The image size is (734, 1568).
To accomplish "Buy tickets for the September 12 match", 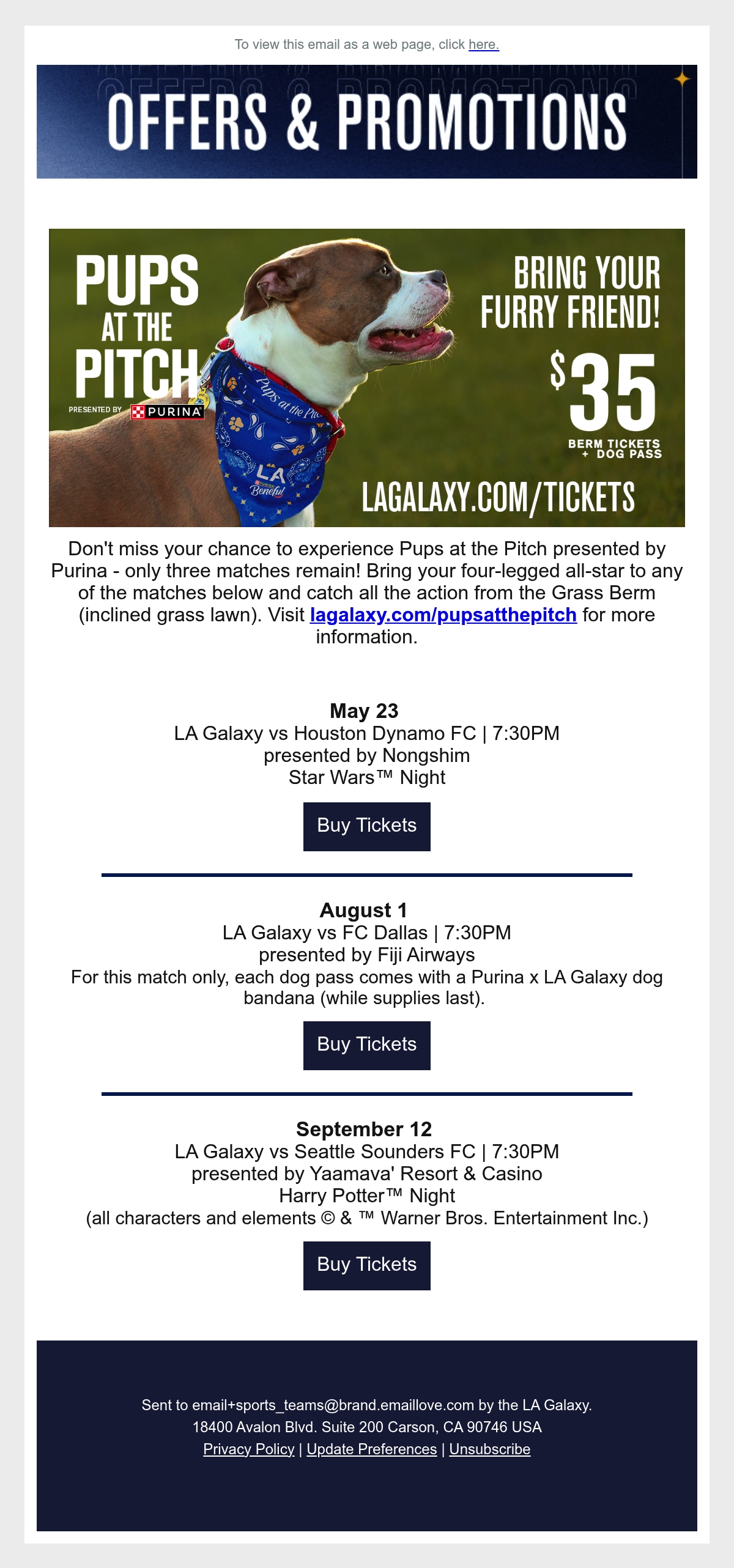I will tap(367, 1264).
